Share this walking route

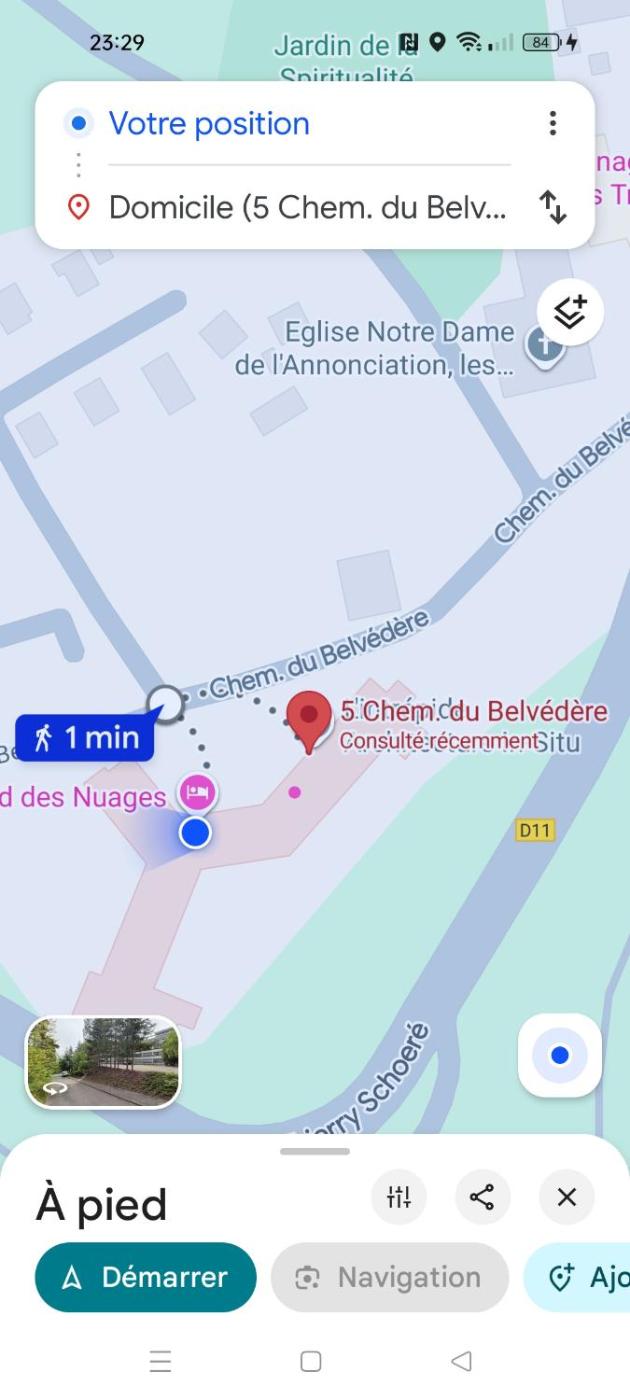(x=483, y=1197)
